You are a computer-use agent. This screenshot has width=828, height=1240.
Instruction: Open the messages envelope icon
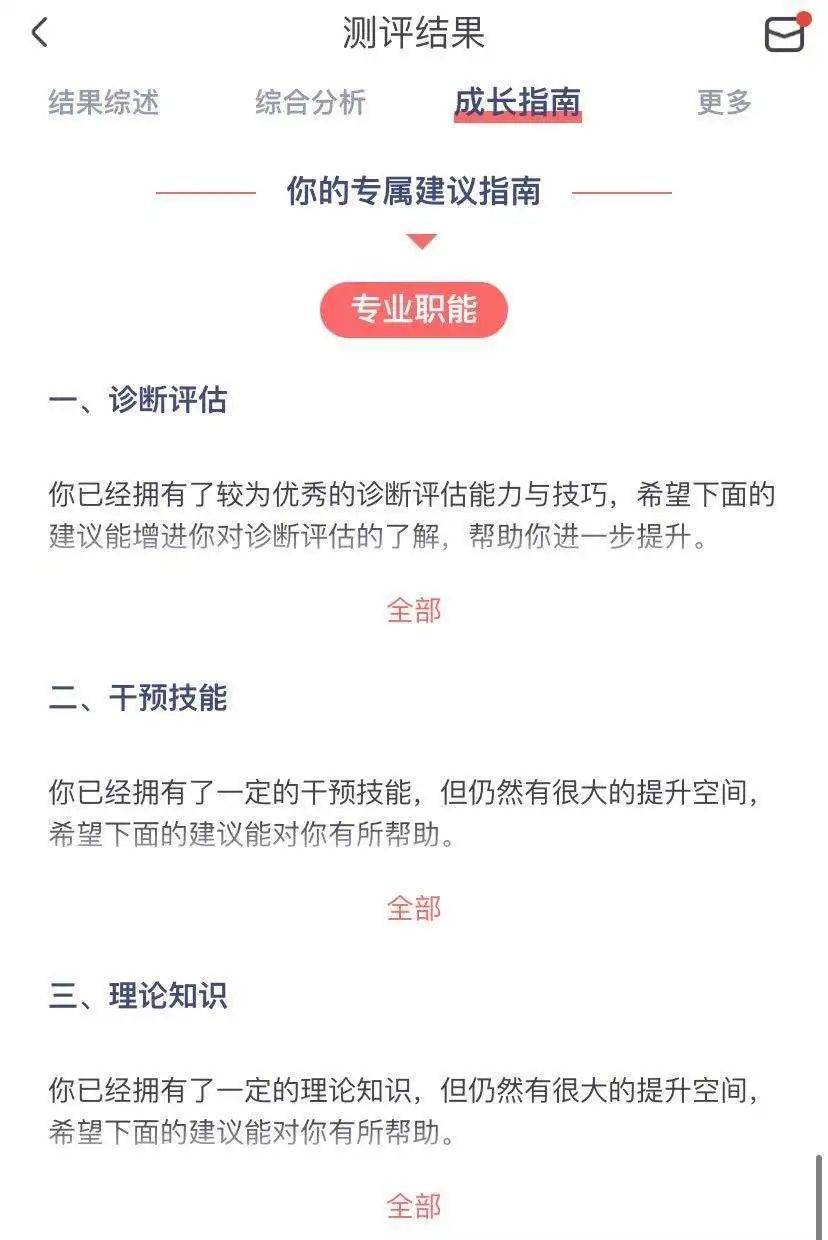(784, 34)
